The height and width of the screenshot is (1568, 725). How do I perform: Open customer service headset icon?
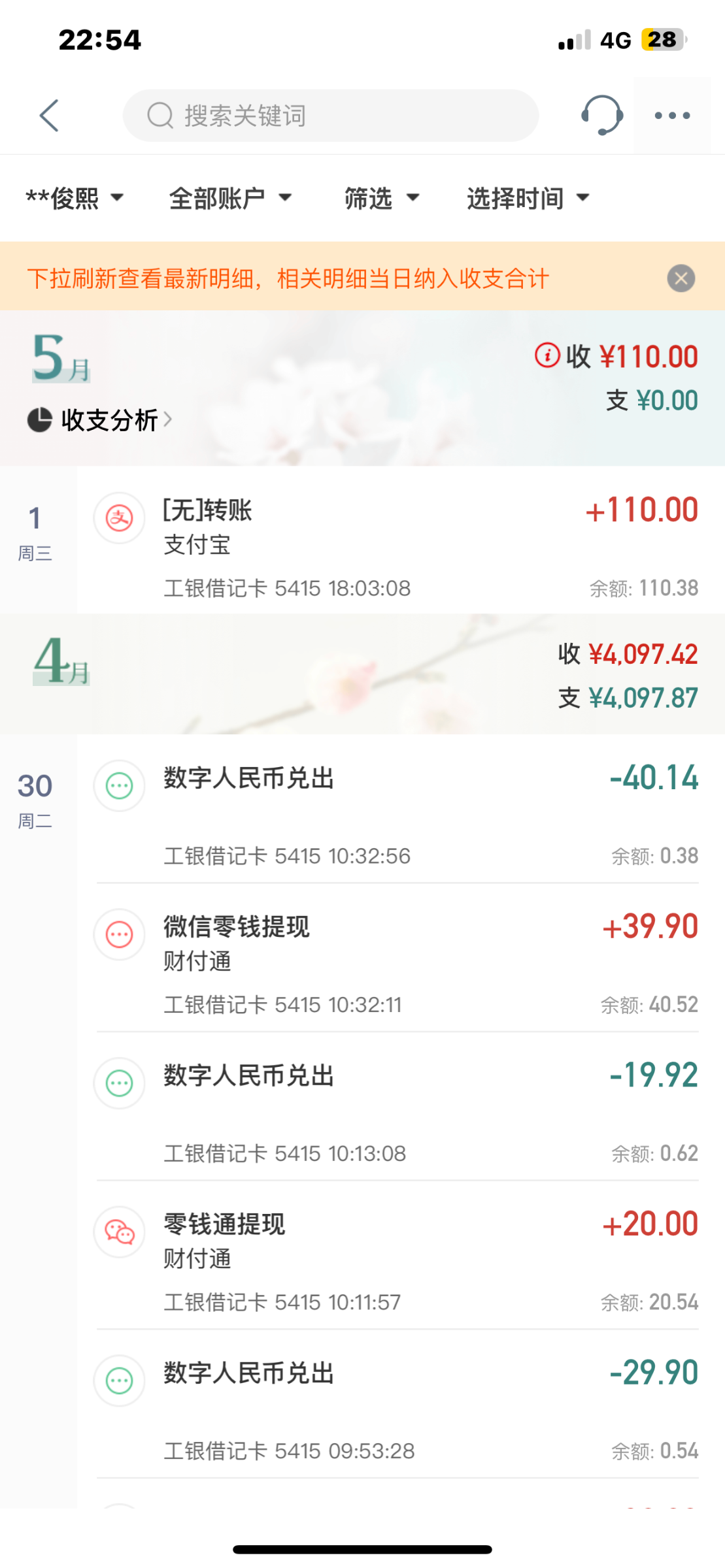click(601, 116)
